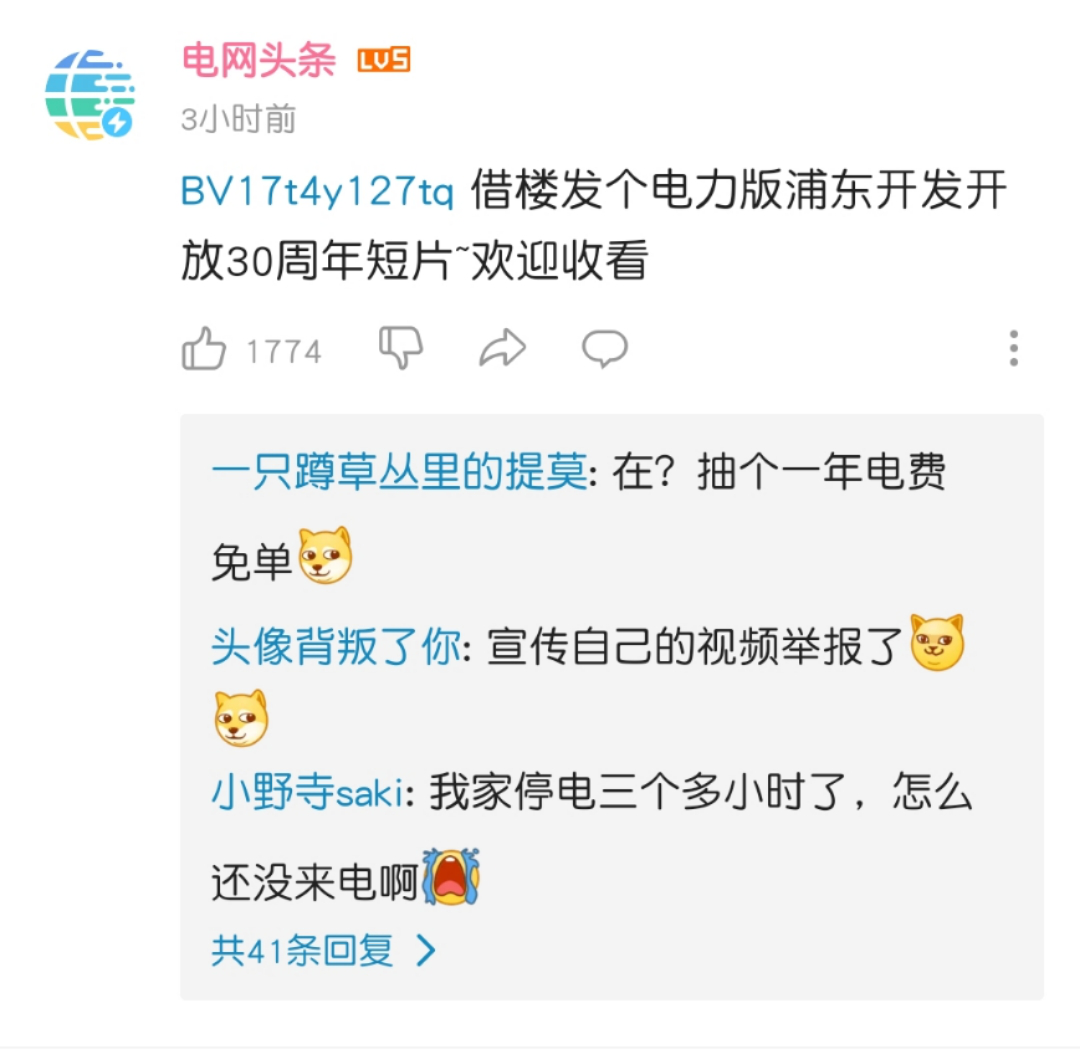The height and width of the screenshot is (1051, 1080).
Task: Open user 头像背叛了你's profile
Action: [334, 648]
